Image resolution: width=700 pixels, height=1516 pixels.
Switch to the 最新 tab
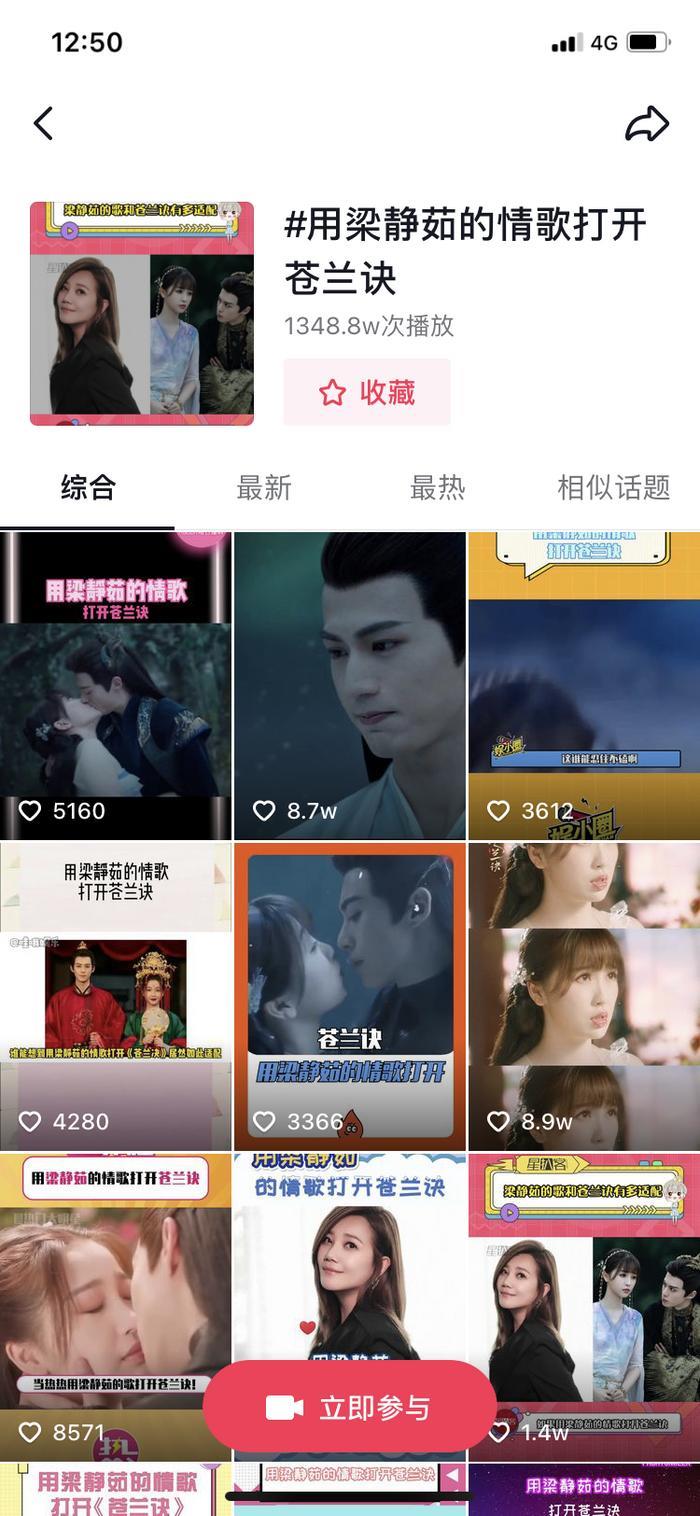pyautogui.click(x=263, y=487)
